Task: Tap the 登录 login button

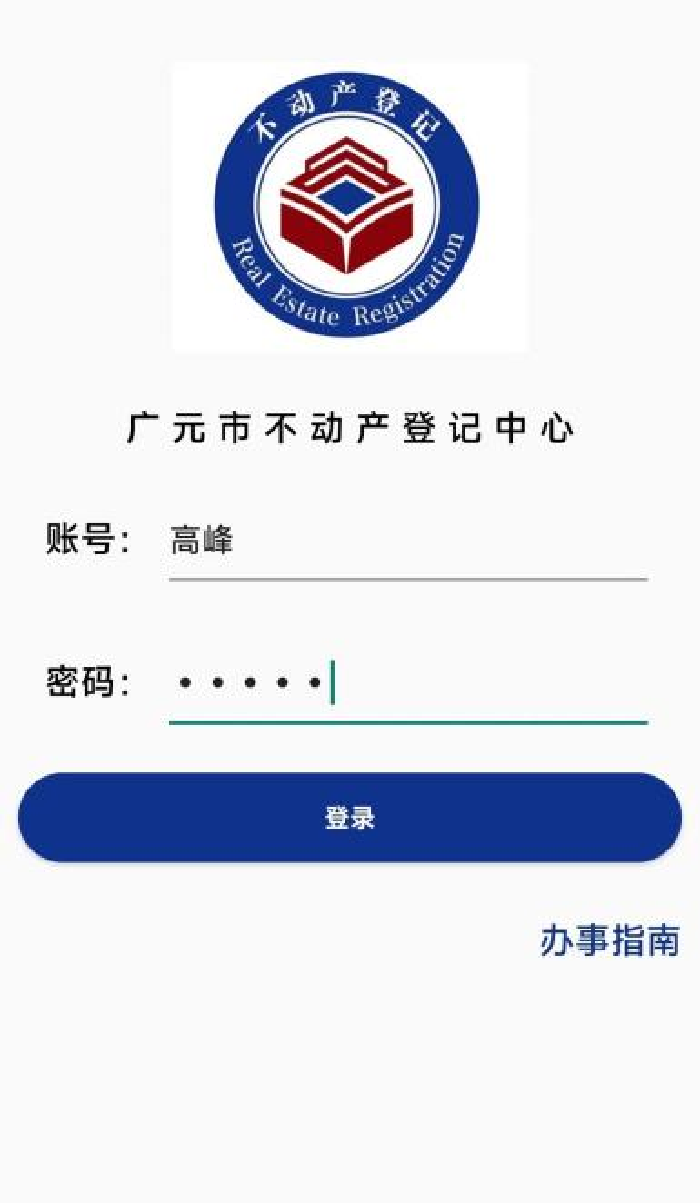Action: click(350, 817)
